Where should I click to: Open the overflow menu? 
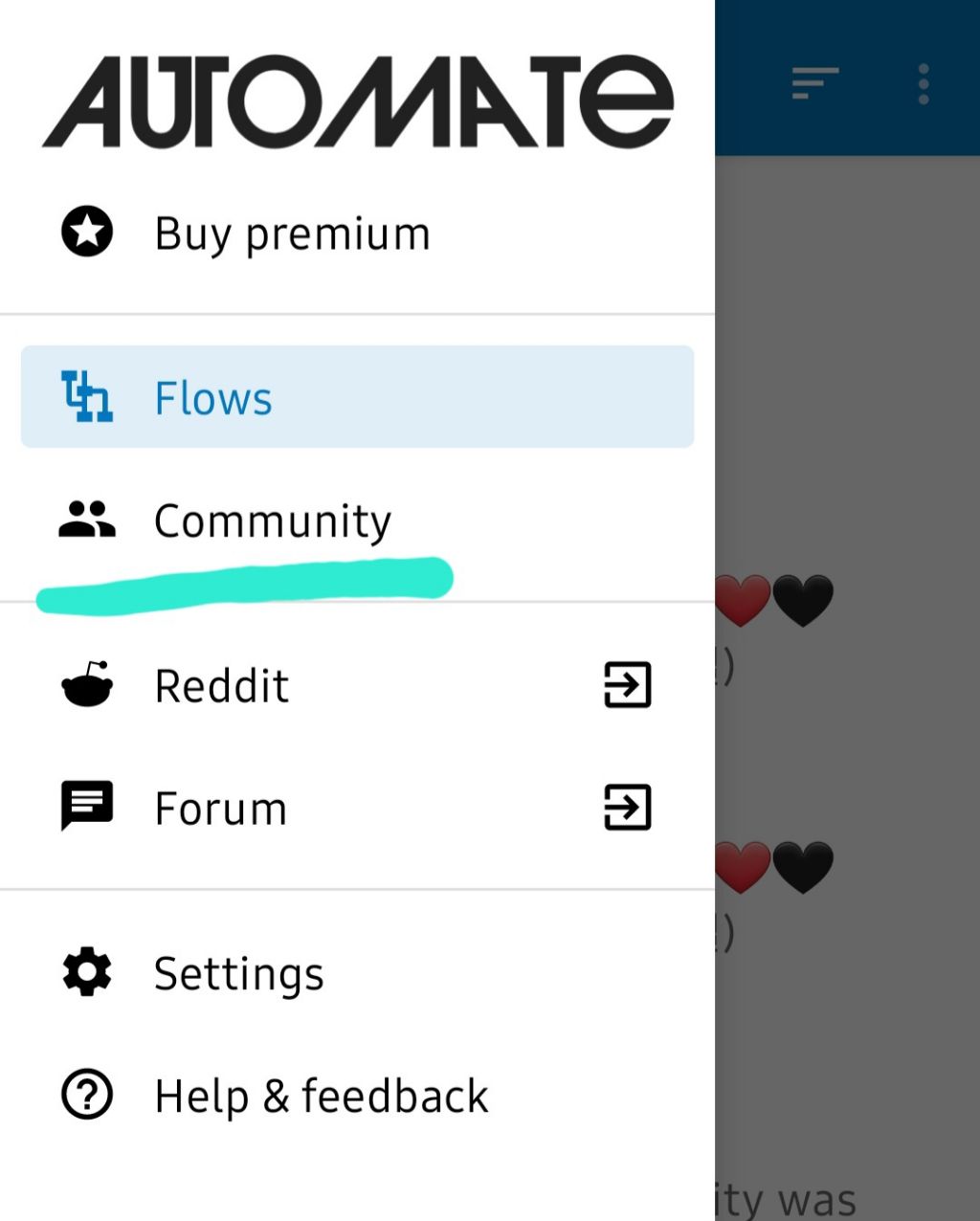click(x=924, y=84)
